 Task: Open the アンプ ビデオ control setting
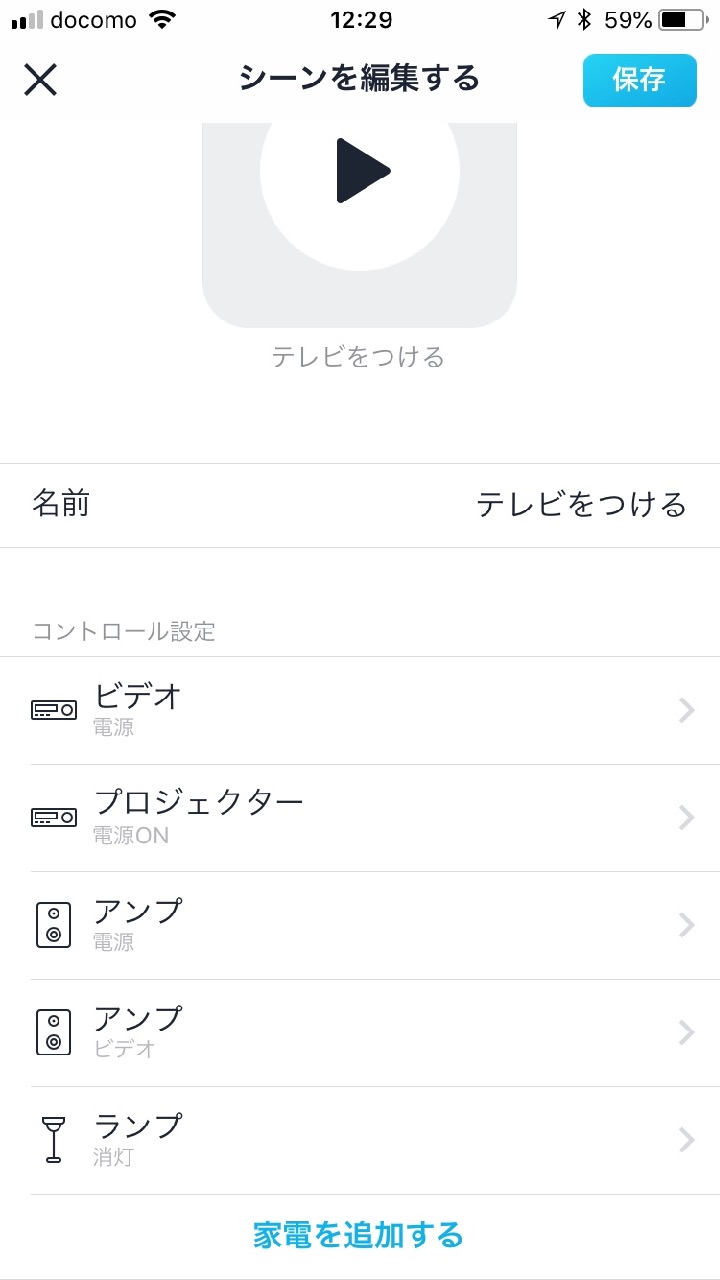tap(360, 1032)
